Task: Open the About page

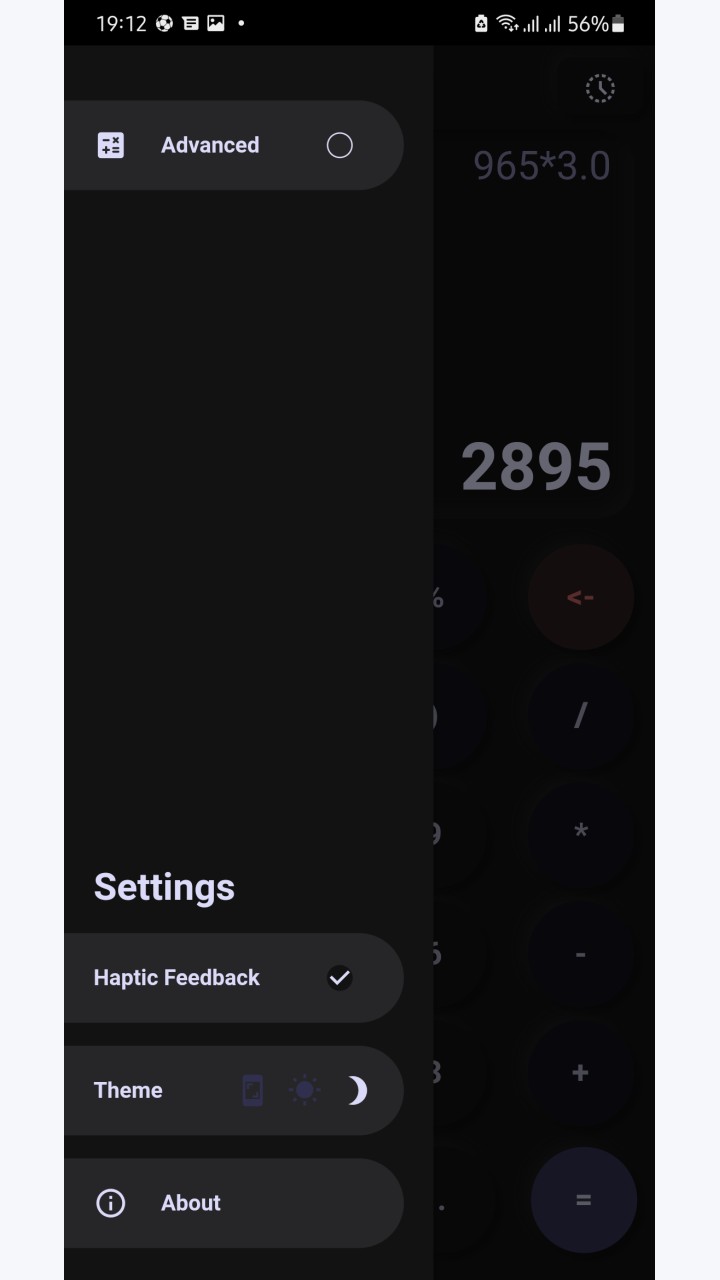Action: click(x=234, y=1203)
